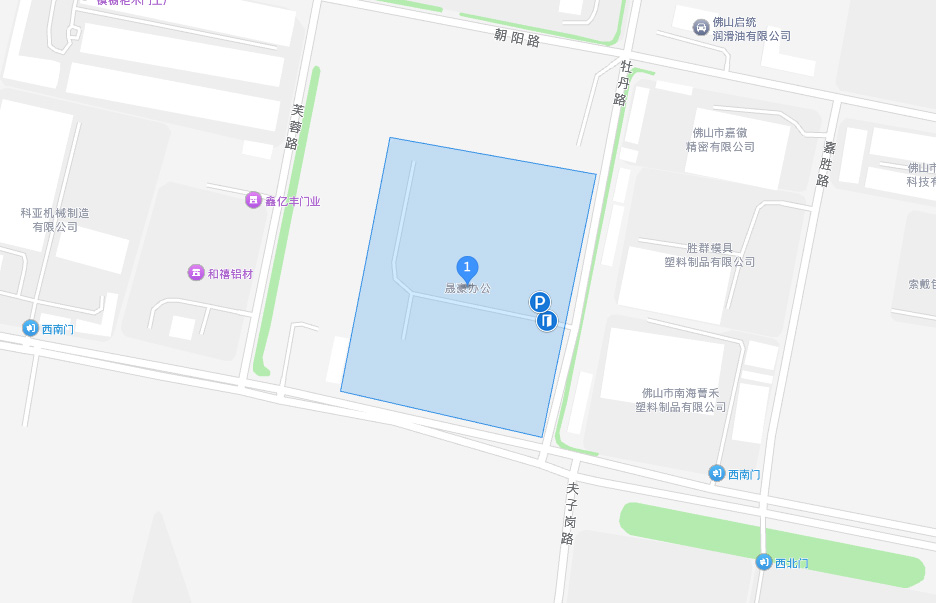The image size is (936, 603).
Task: Tap the 西北门 gate marker
Action: tap(764, 562)
